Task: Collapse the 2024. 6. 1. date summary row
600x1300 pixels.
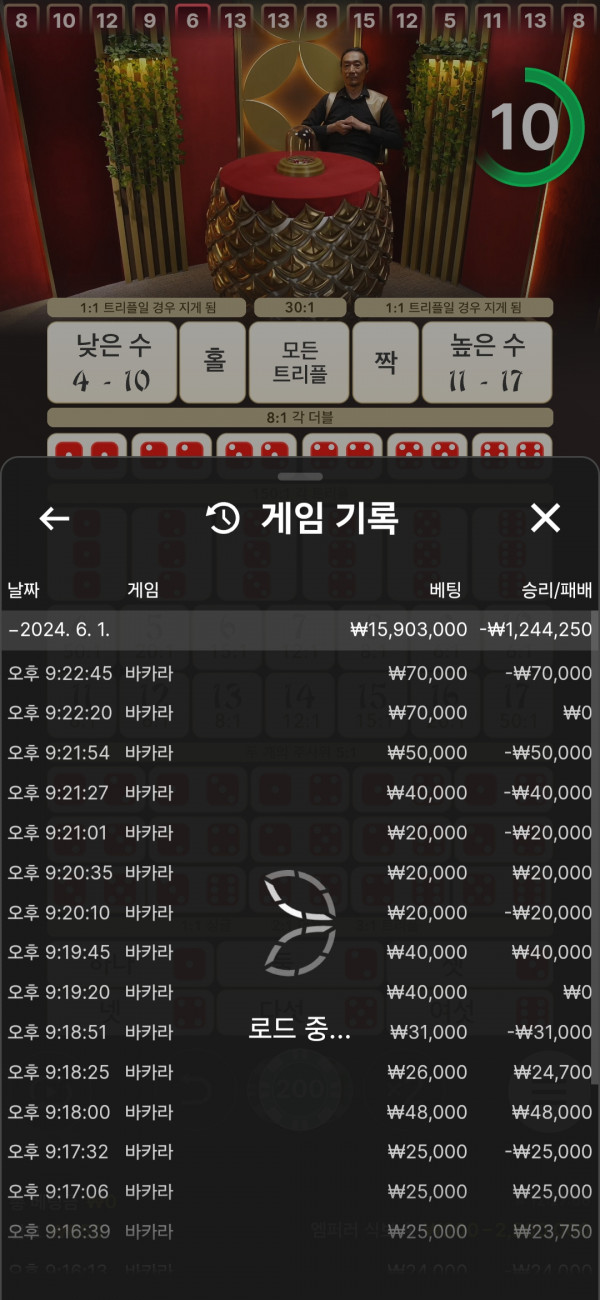Action: coord(298,630)
